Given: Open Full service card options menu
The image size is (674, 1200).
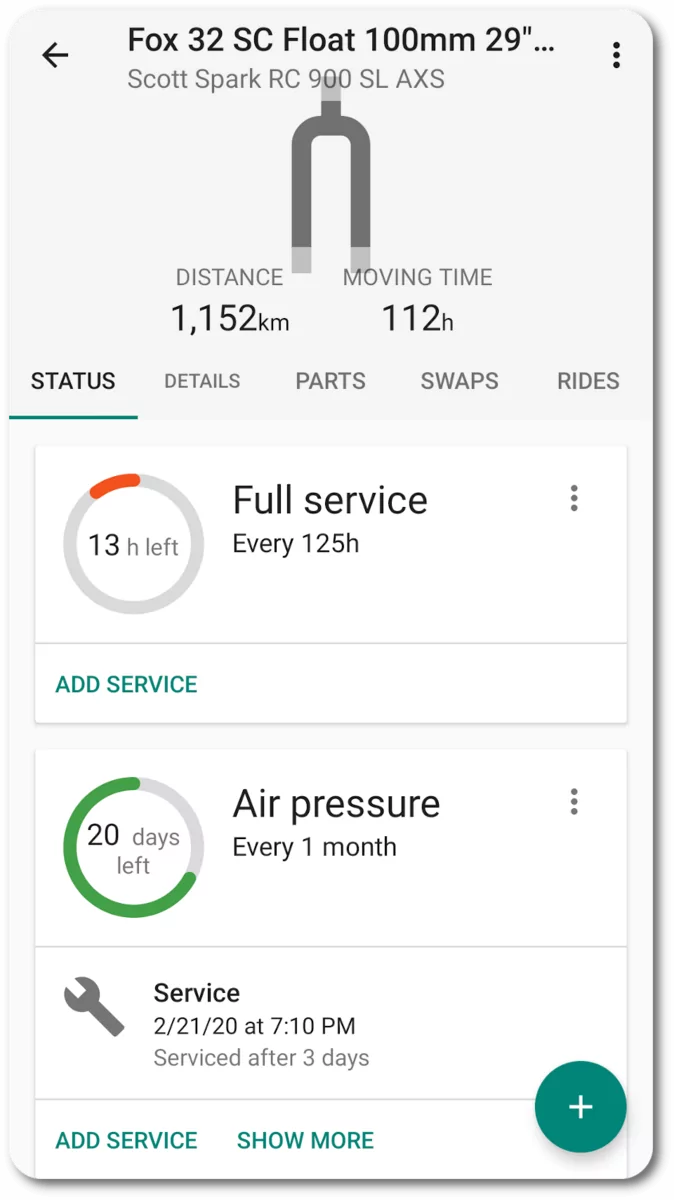Looking at the screenshot, I should pyautogui.click(x=574, y=498).
